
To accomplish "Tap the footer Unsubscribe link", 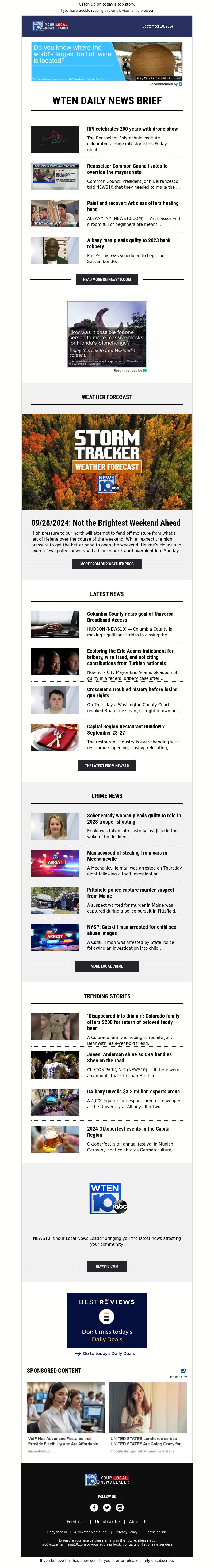I will tap(107, 1521).
